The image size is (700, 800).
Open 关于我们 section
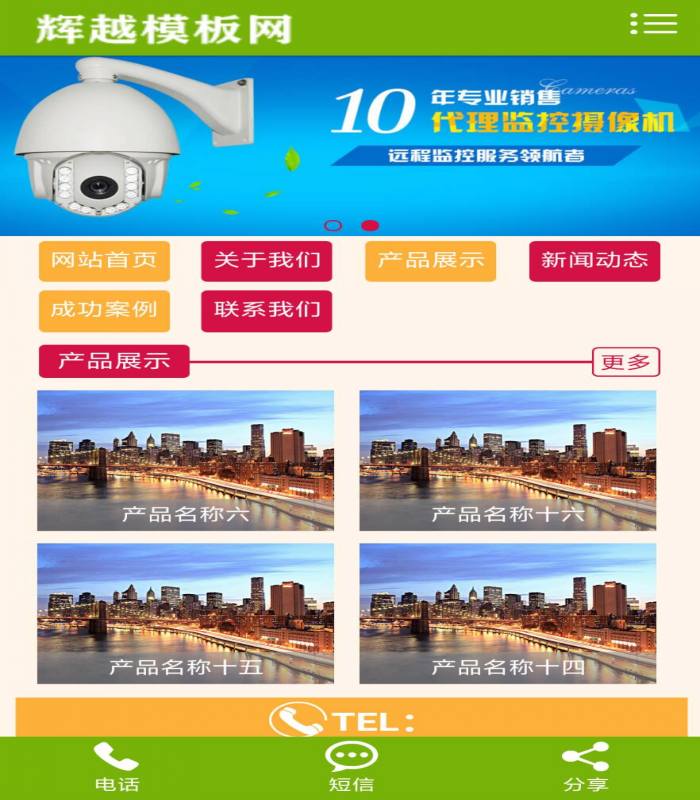tap(266, 261)
